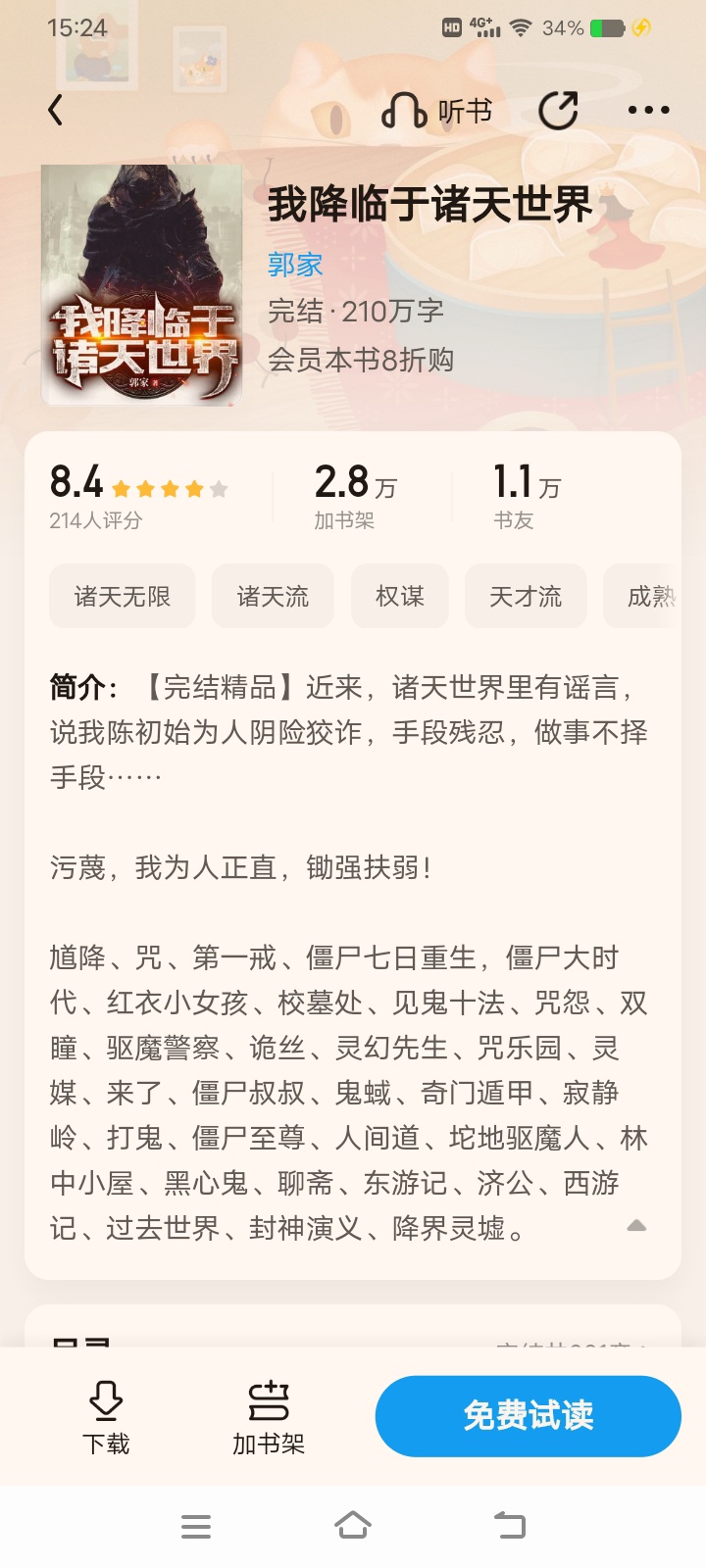Go to the system home screen
The width and height of the screenshot is (706, 1568).
[353, 1526]
